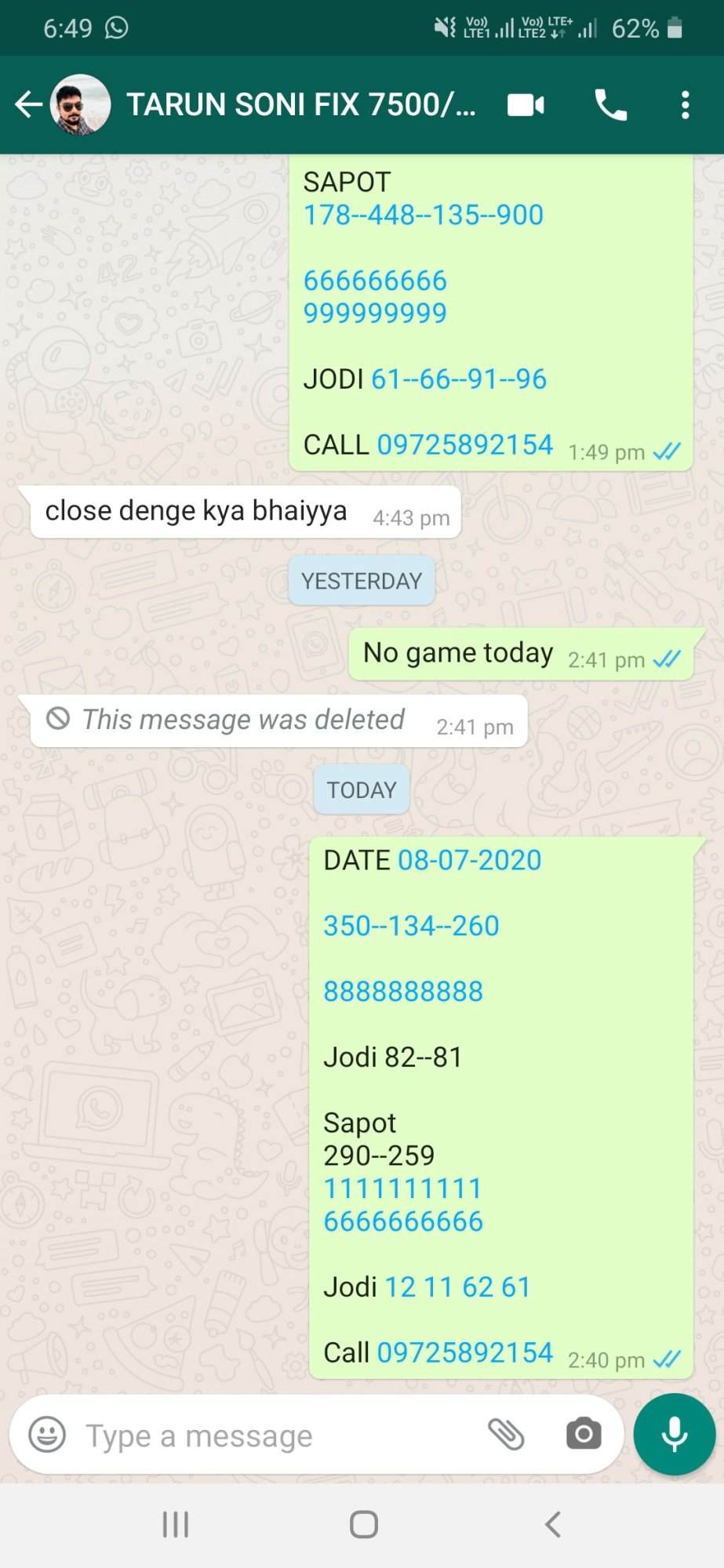This screenshot has width=724, height=1568.
Task: Tap phone number link in 1:49 pm message
Action: click(x=465, y=445)
